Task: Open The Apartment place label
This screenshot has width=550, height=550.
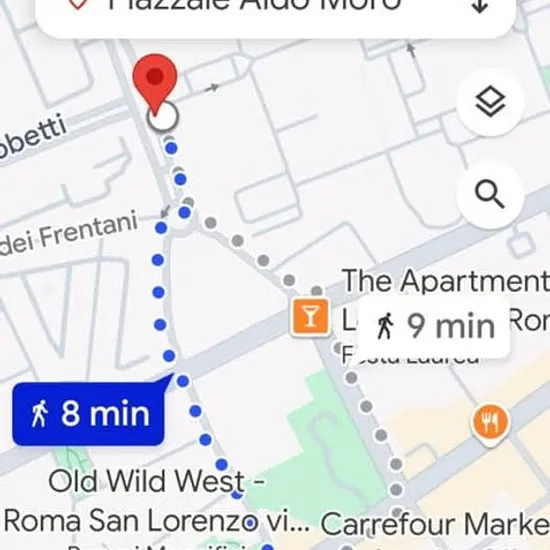Action: tap(445, 281)
